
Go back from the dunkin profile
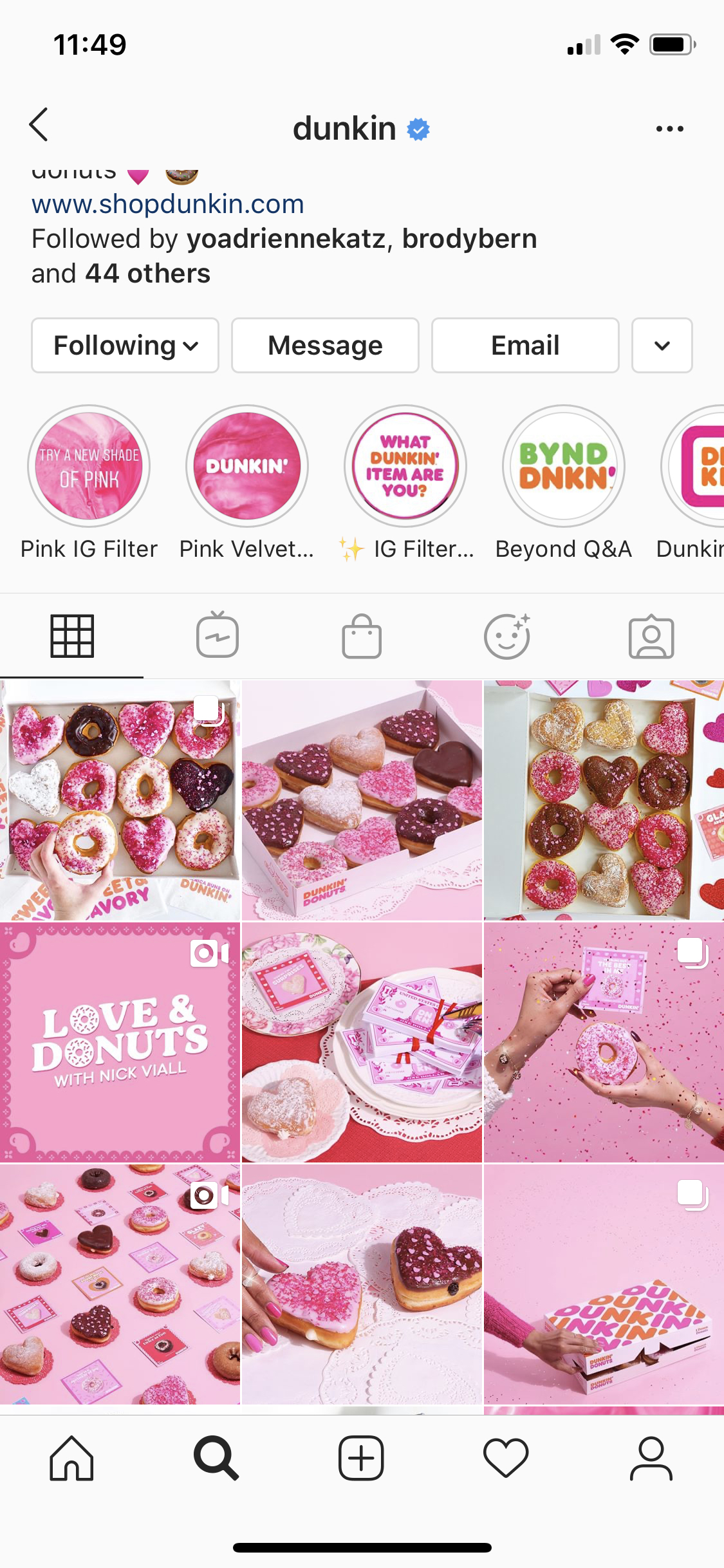click(x=39, y=125)
